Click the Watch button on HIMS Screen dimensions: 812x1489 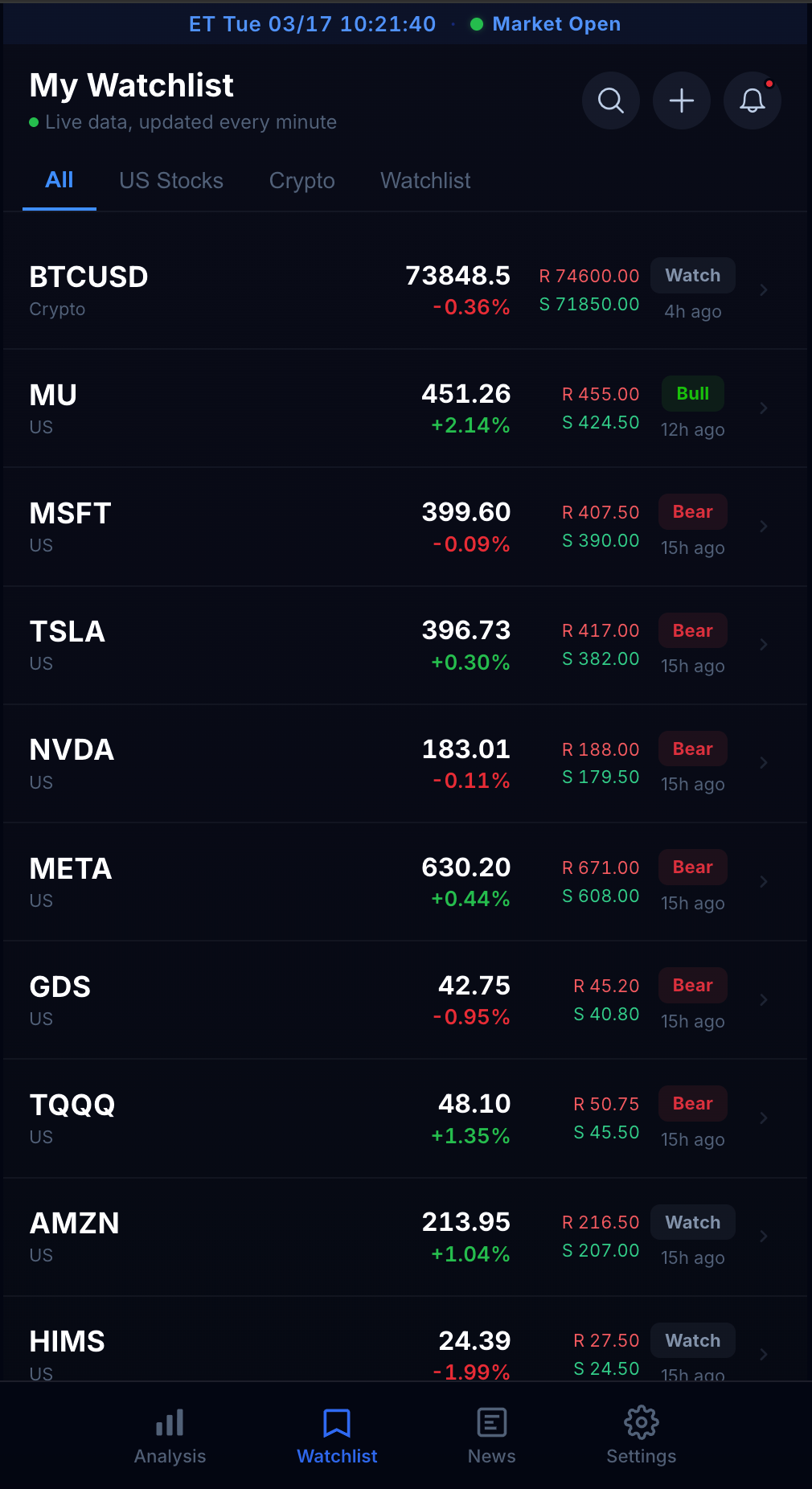click(692, 1339)
